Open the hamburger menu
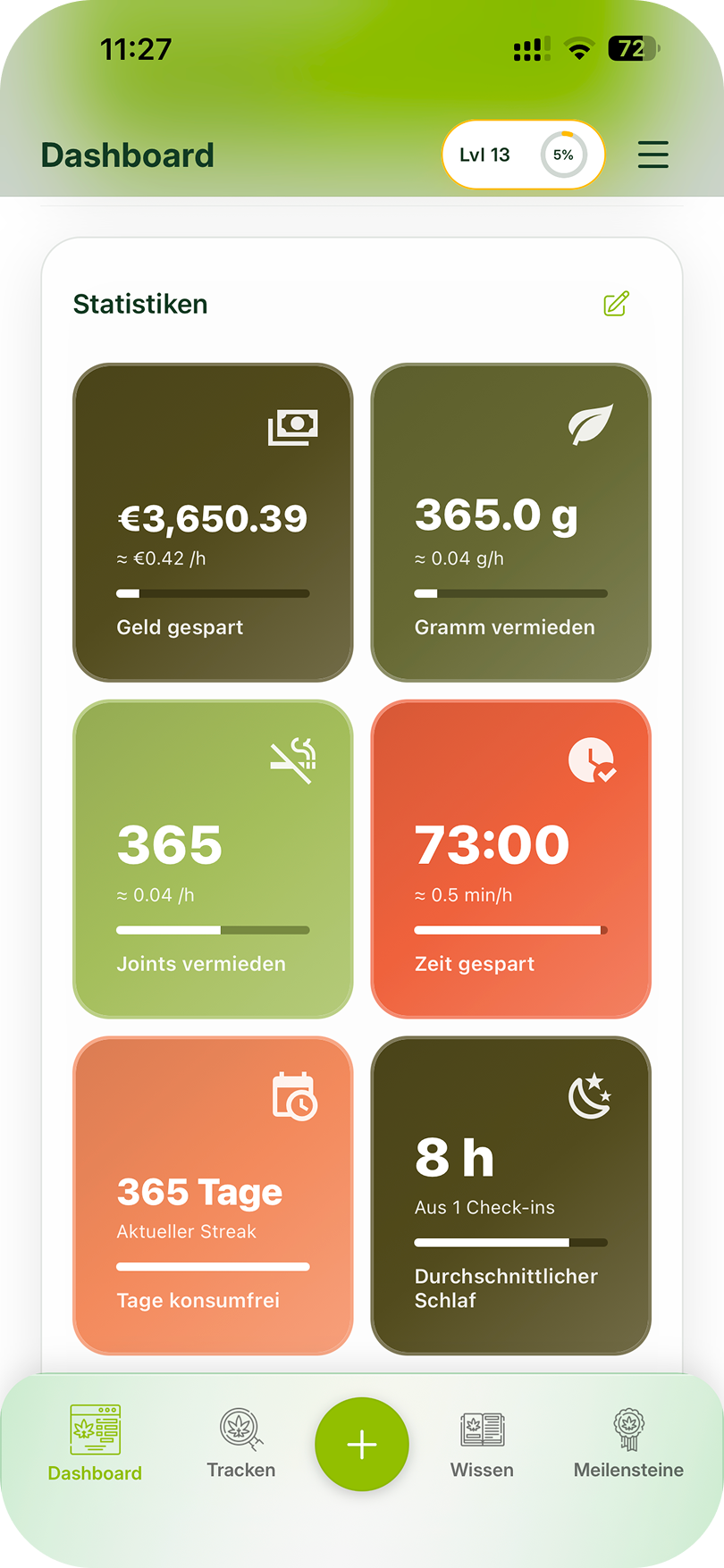Screen dimensions: 724x1568 tap(652, 154)
